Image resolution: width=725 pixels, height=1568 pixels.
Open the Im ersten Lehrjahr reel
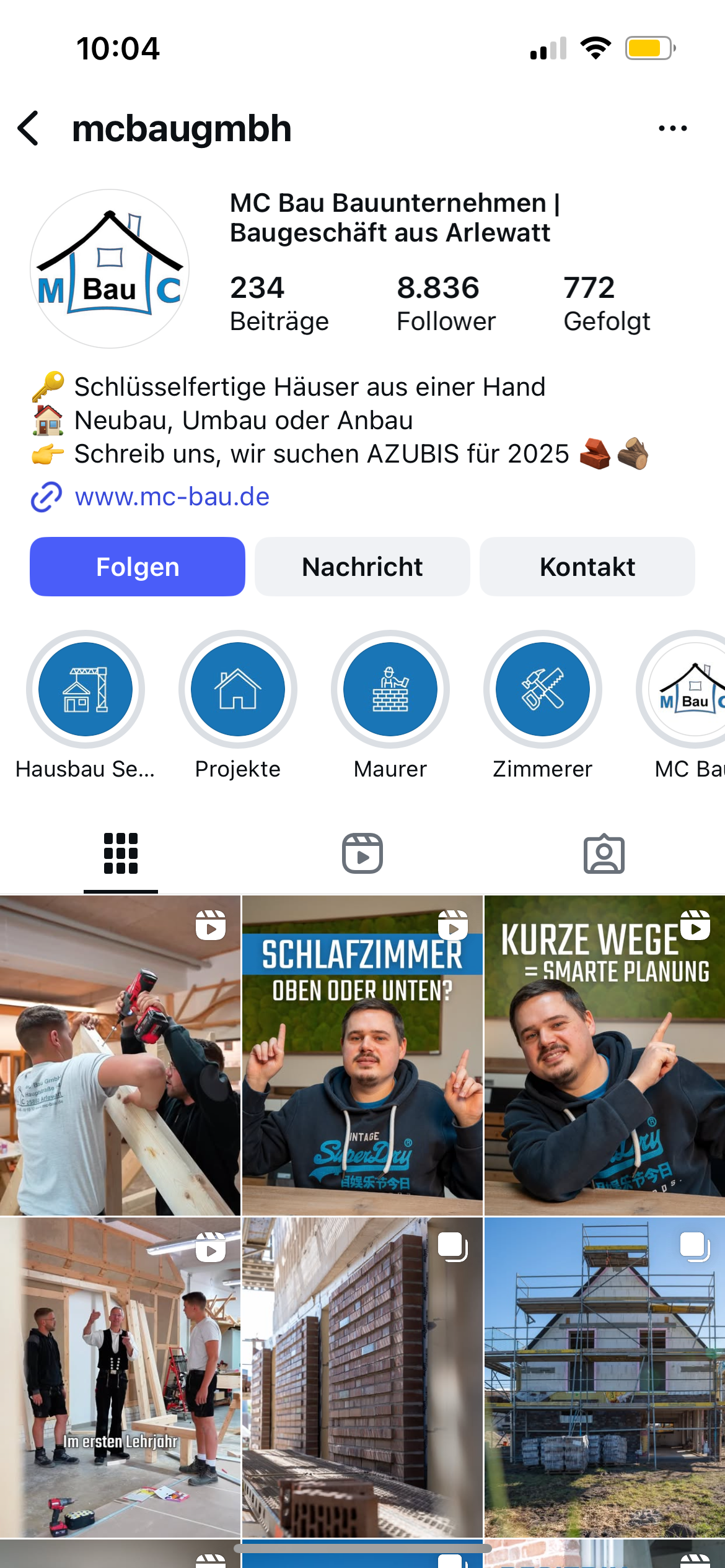pos(120,1378)
